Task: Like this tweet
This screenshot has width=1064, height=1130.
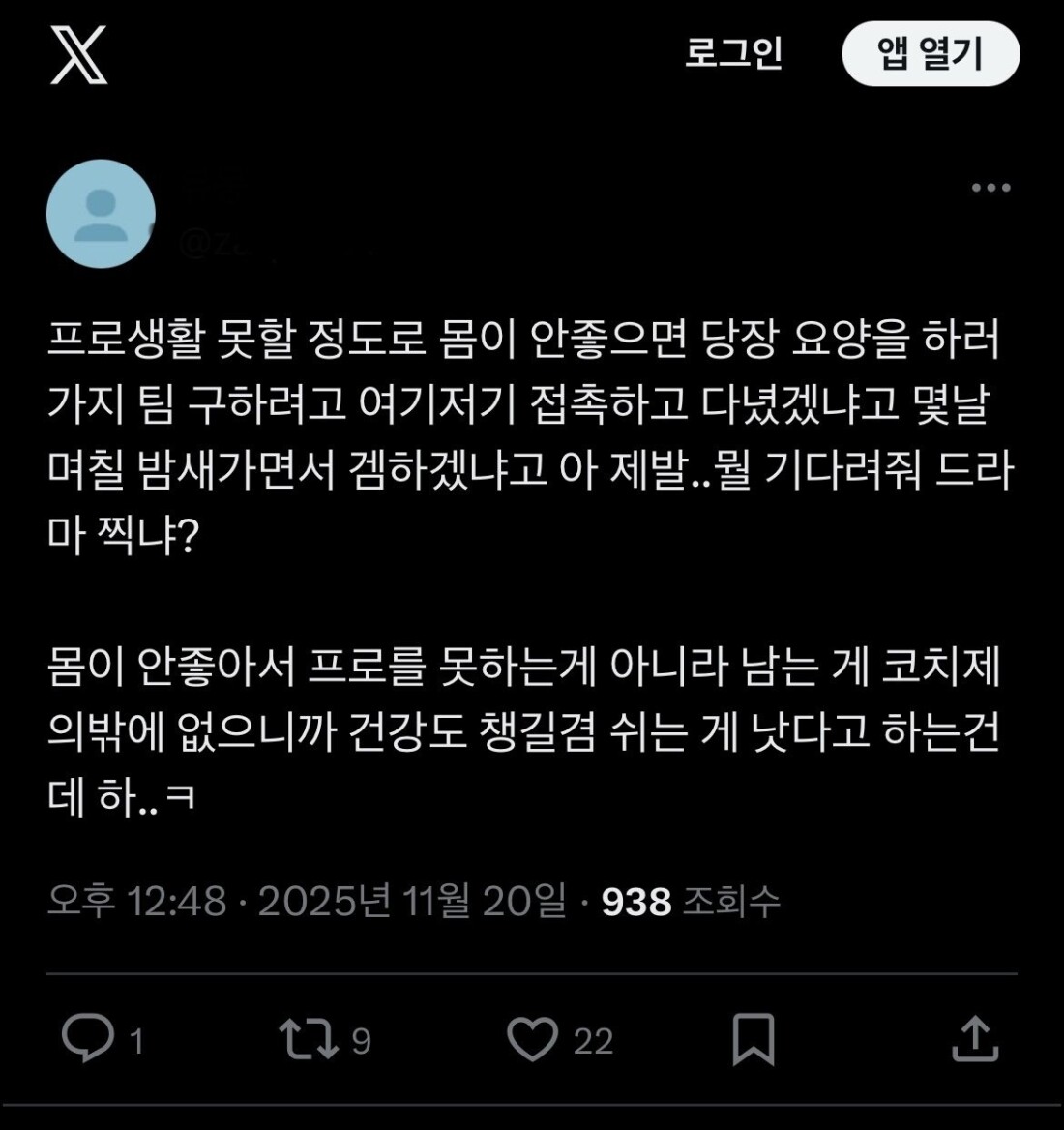Action: tap(533, 1039)
